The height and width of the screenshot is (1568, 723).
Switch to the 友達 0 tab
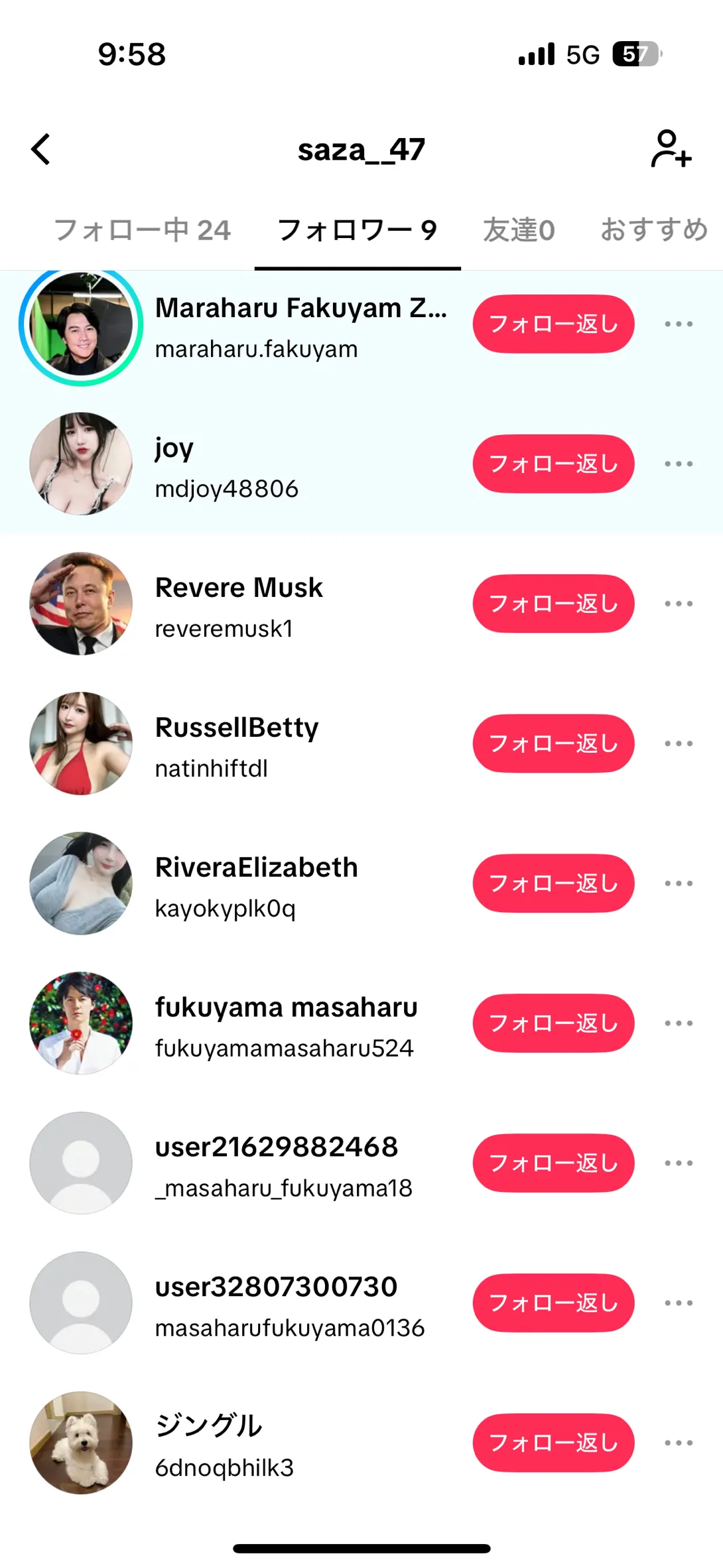click(x=519, y=230)
